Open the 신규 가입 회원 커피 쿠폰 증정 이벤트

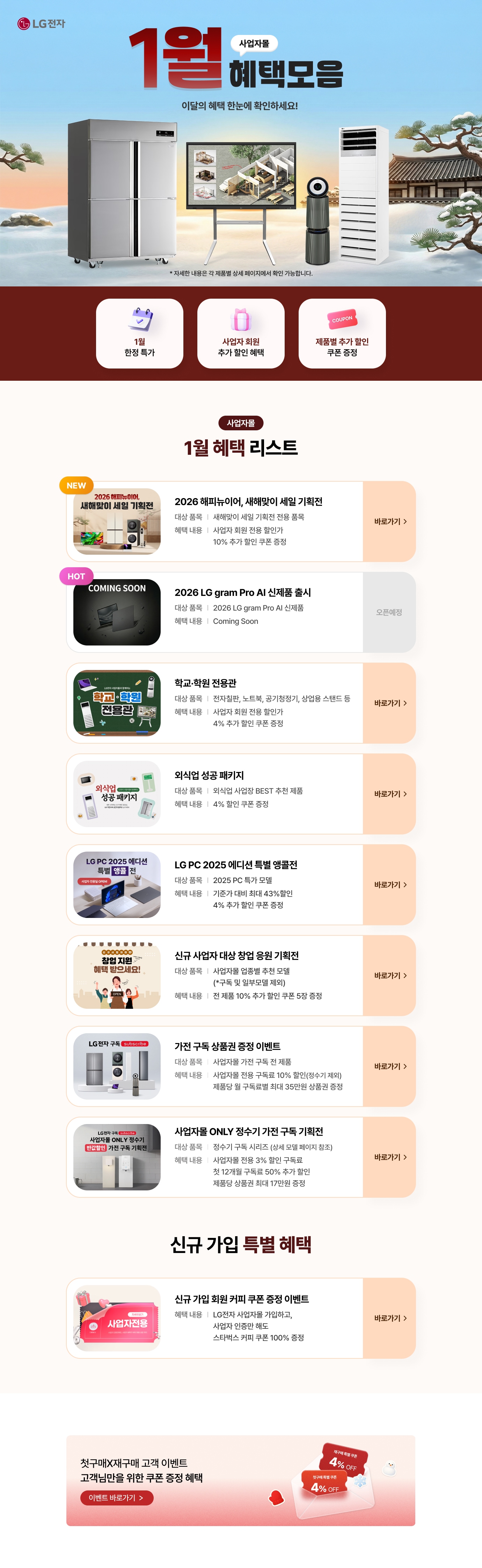click(389, 1318)
